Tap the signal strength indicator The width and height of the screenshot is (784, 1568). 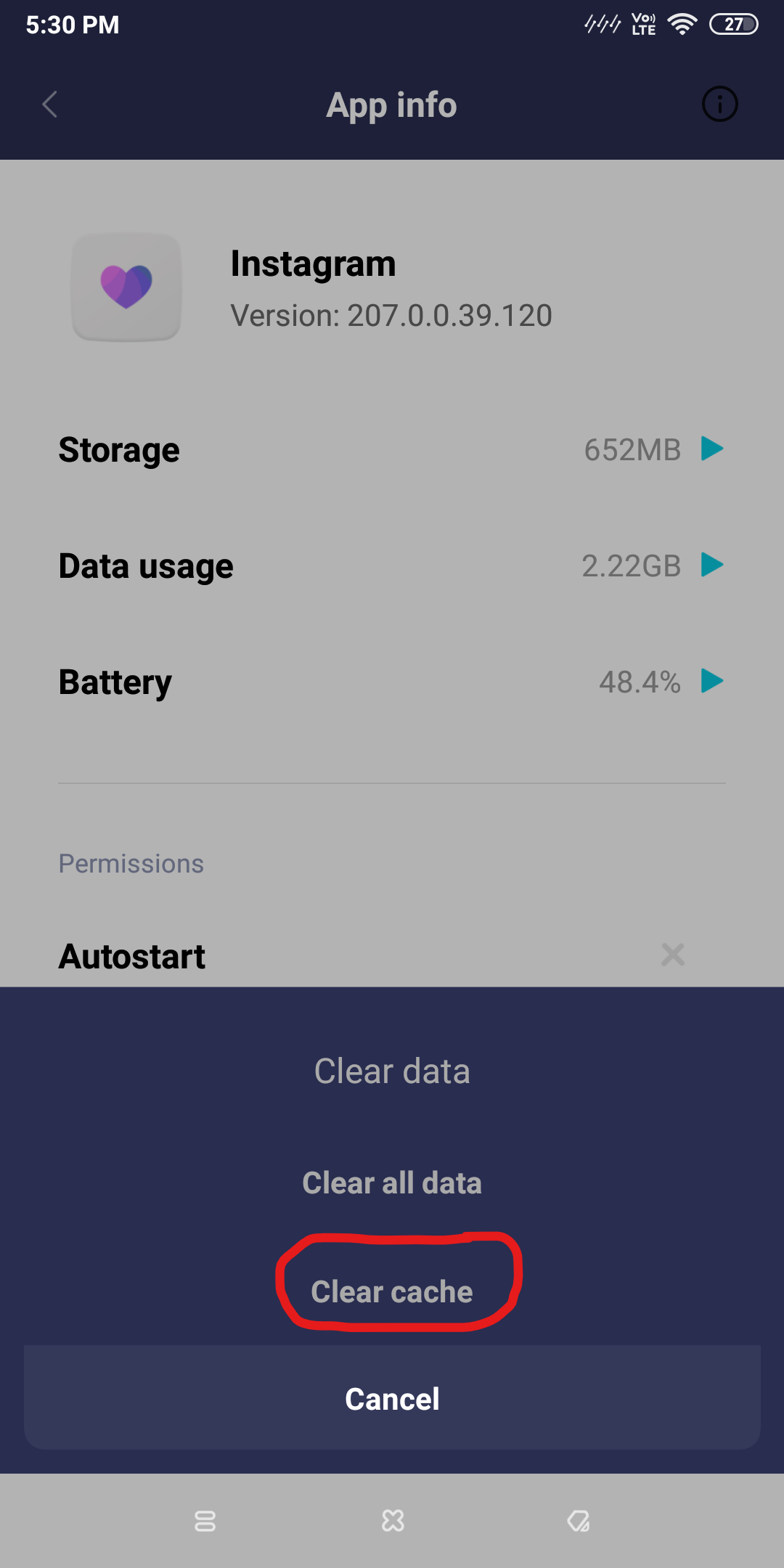click(x=603, y=23)
